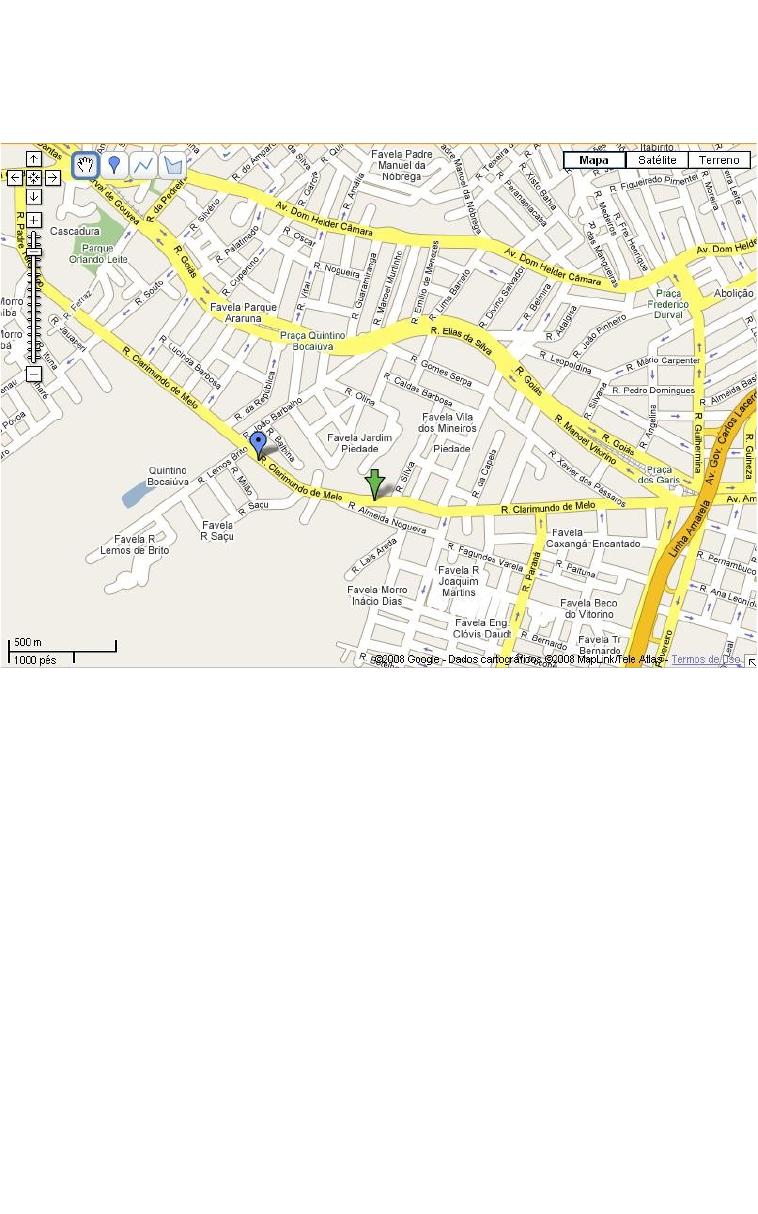
Task: Open the Termos de Uso link
Action: 705,660
